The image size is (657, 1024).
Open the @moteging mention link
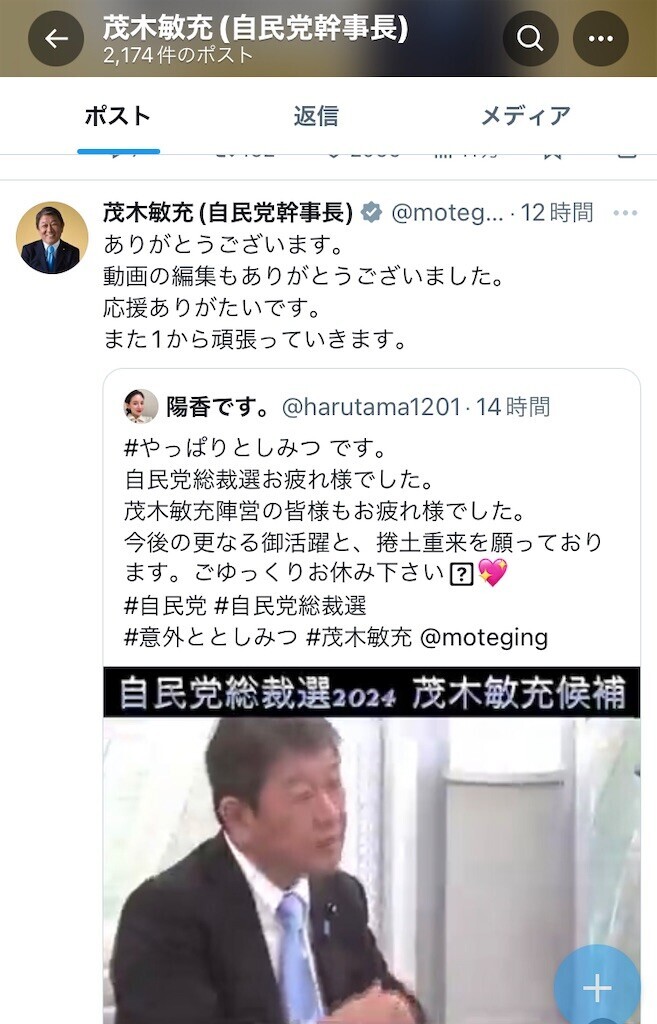[x=485, y=638]
